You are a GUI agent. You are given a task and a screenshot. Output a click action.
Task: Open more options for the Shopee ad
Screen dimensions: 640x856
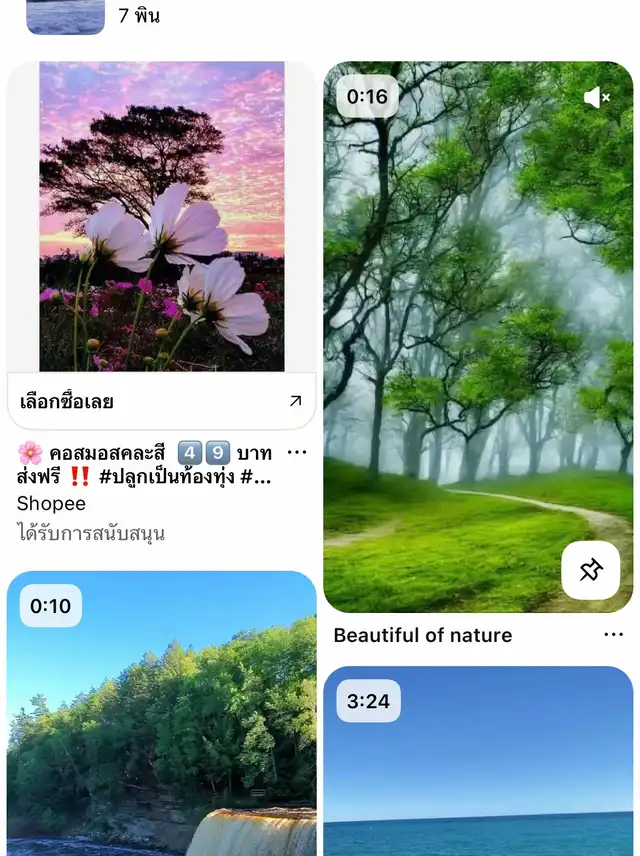tap(296, 453)
